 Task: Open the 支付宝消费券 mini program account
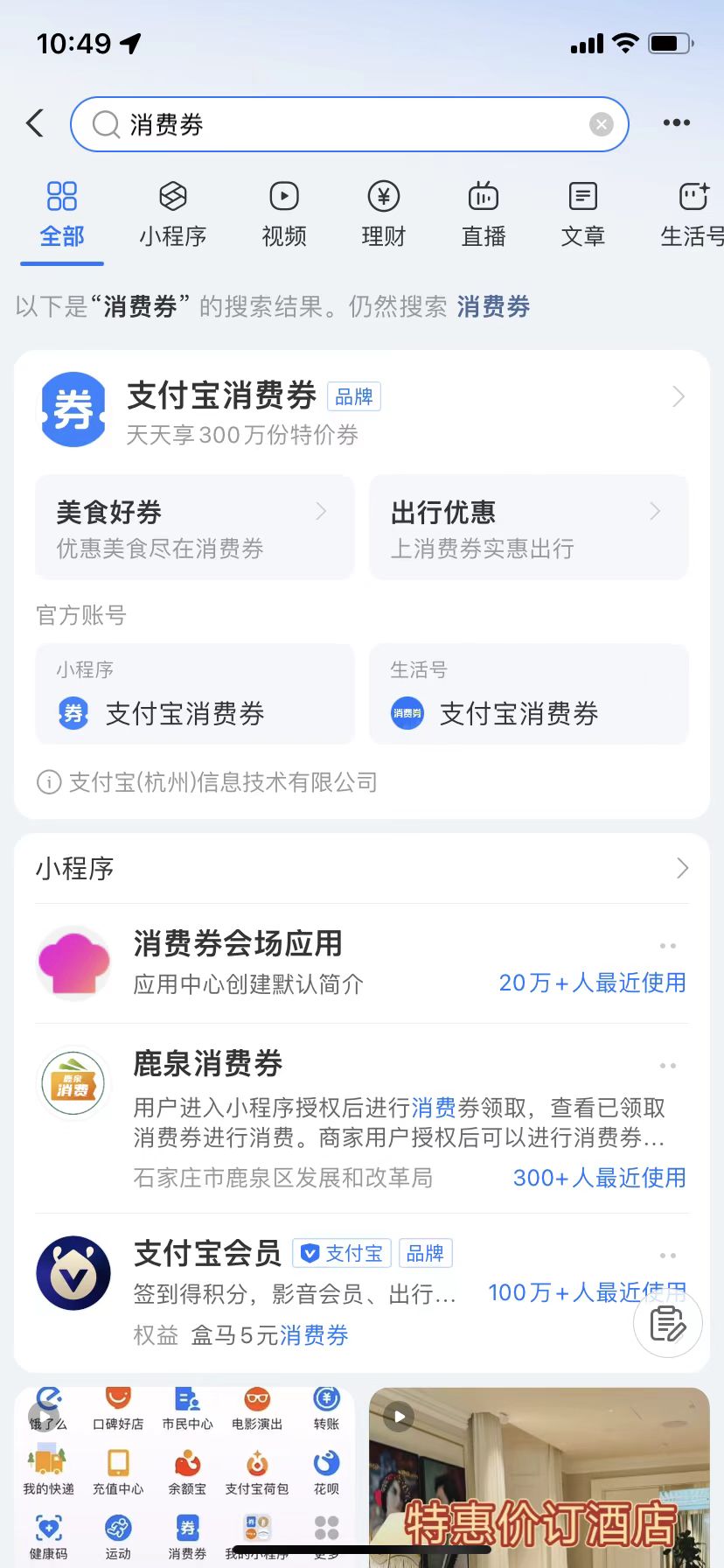pos(194,695)
